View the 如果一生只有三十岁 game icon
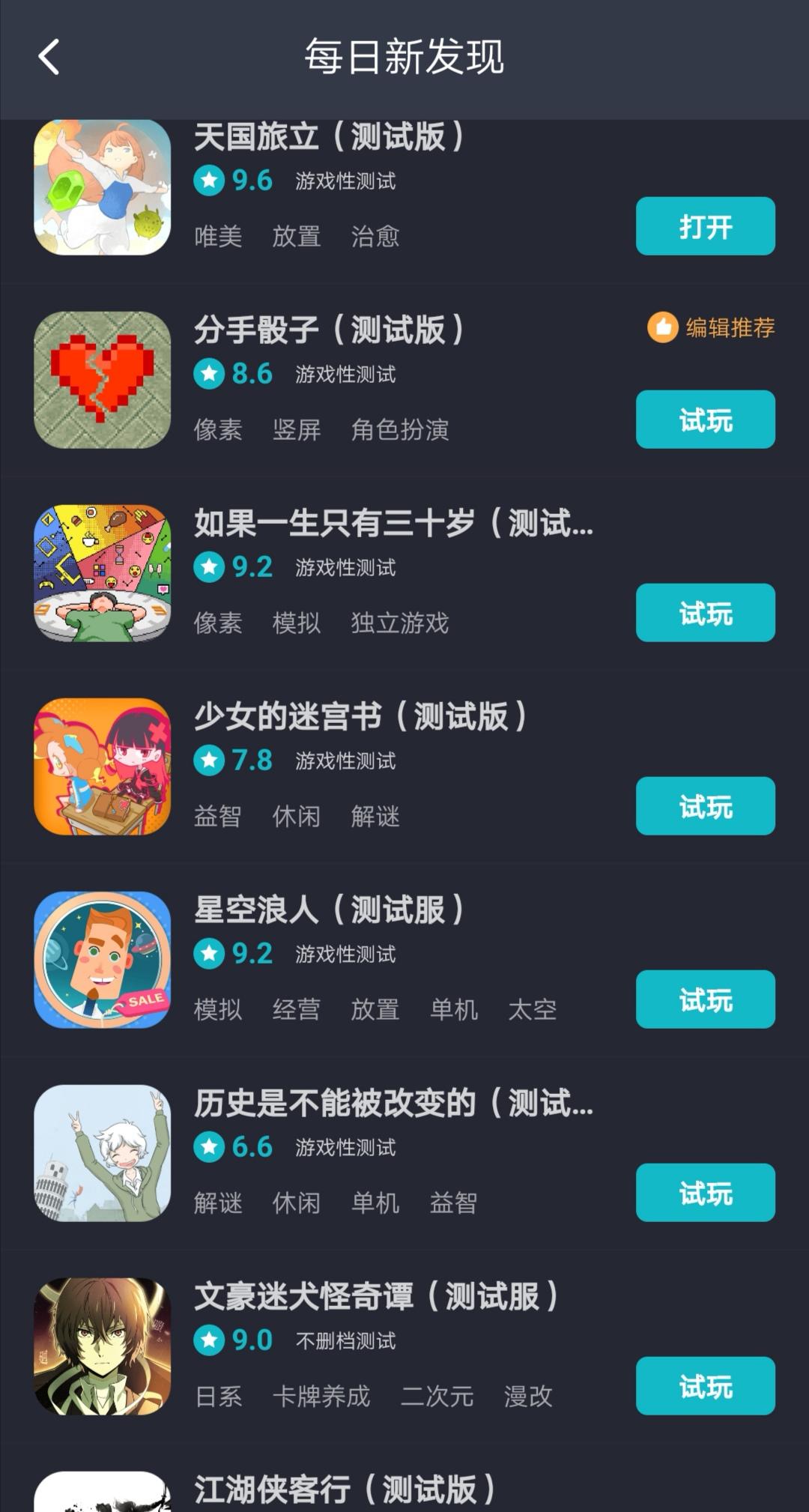The width and height of the screenshot is (809, 1512). click(x=103, y=573)
